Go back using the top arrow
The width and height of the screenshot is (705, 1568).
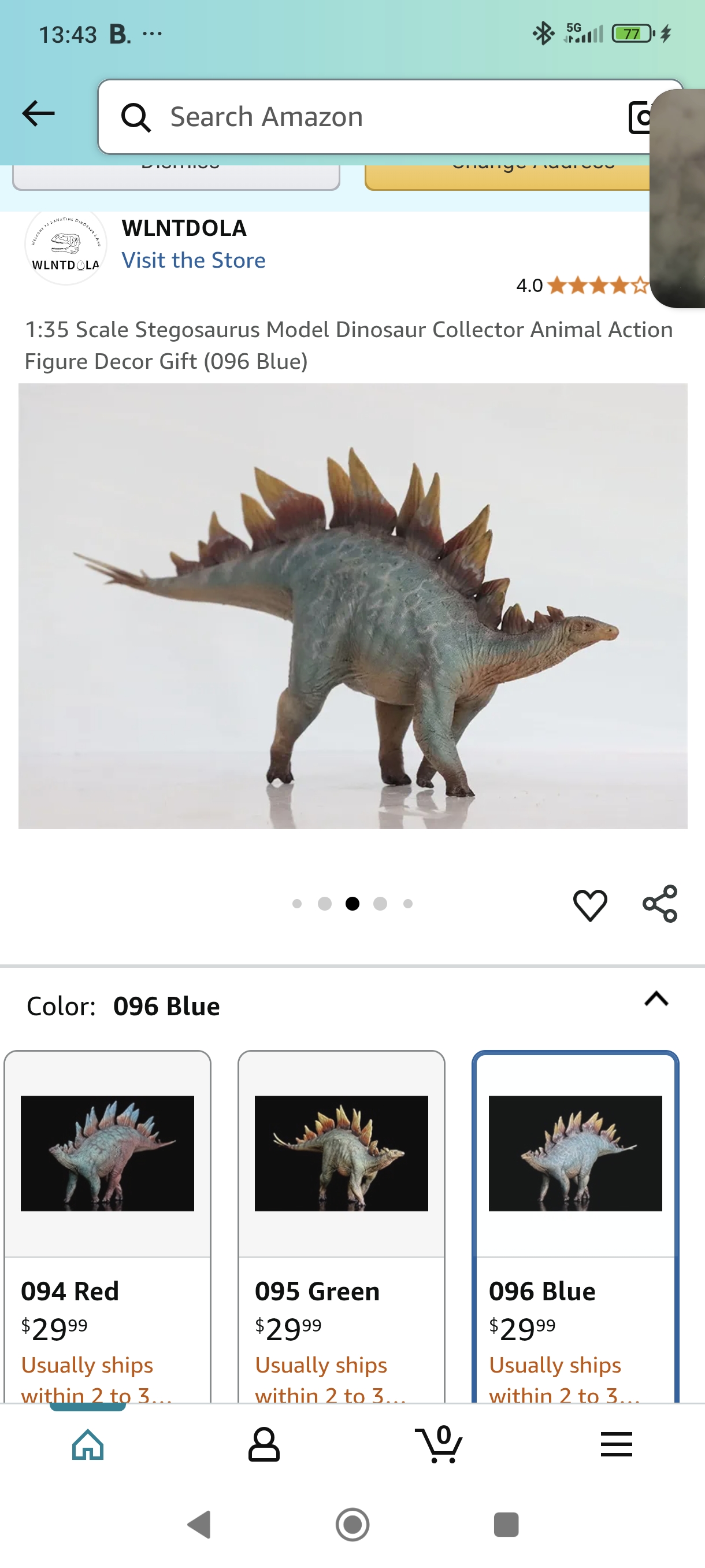(38, 114)
